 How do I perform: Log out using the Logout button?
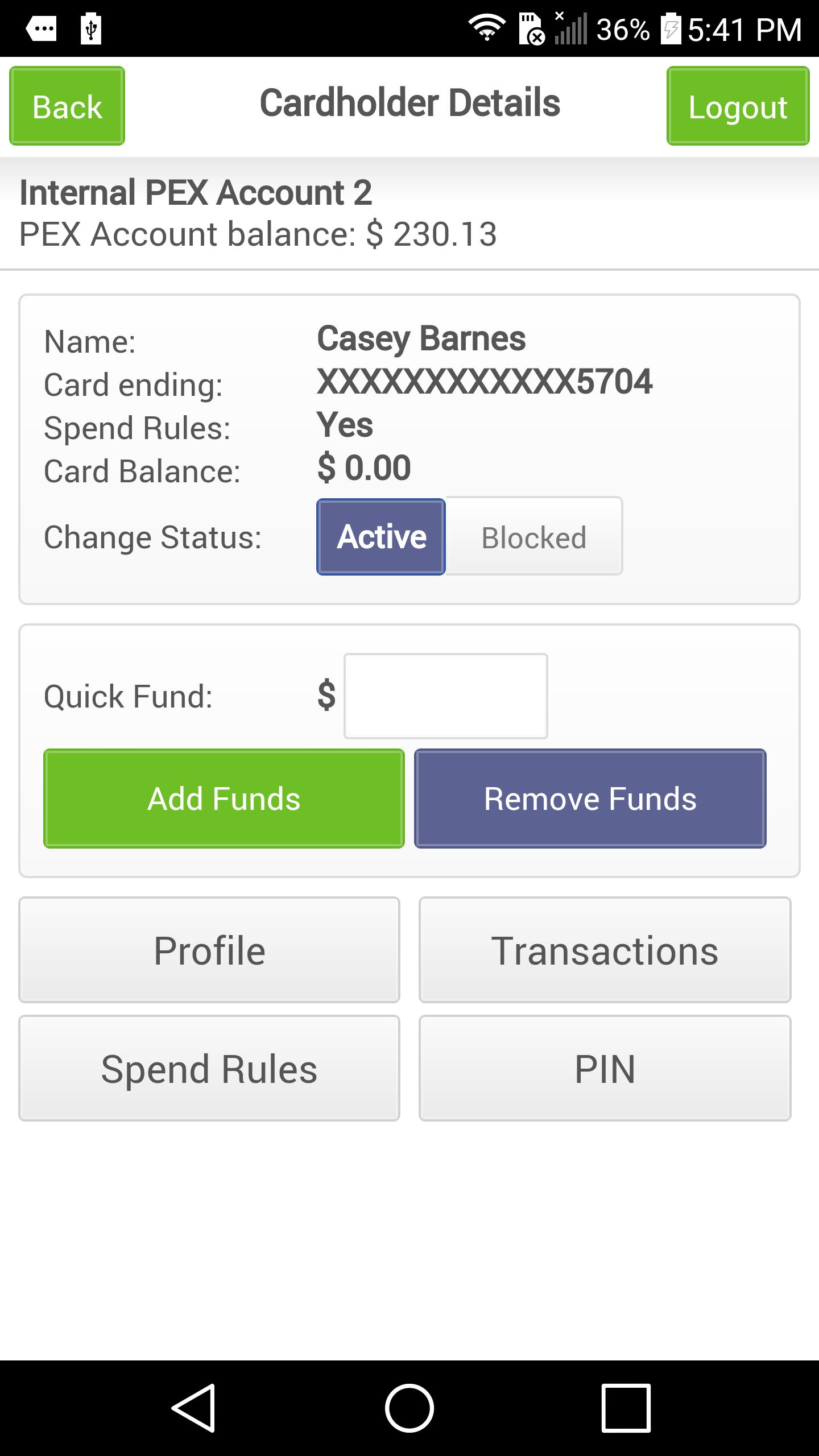click(738, 106)
